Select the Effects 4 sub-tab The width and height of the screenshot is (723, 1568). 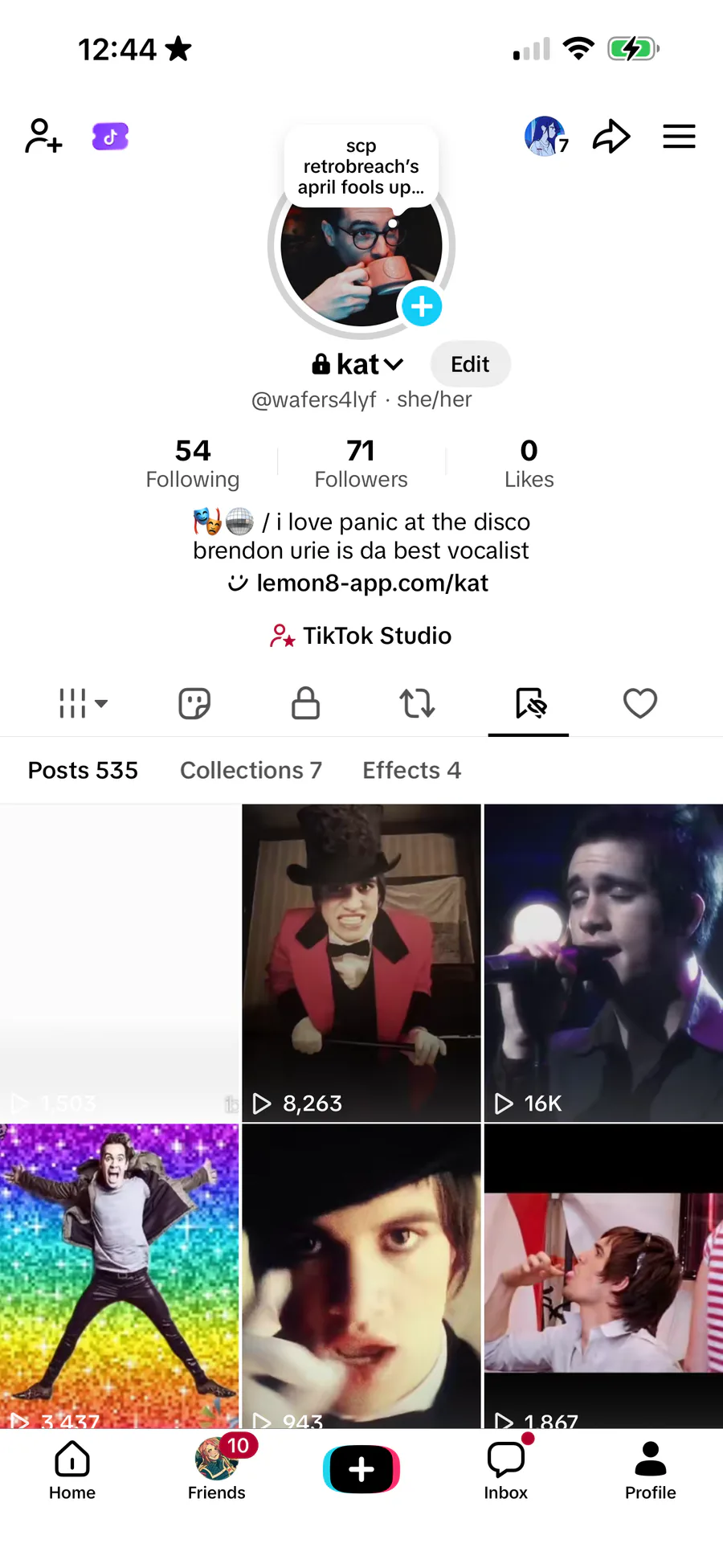pyautogui.click(x=411, y=770)
